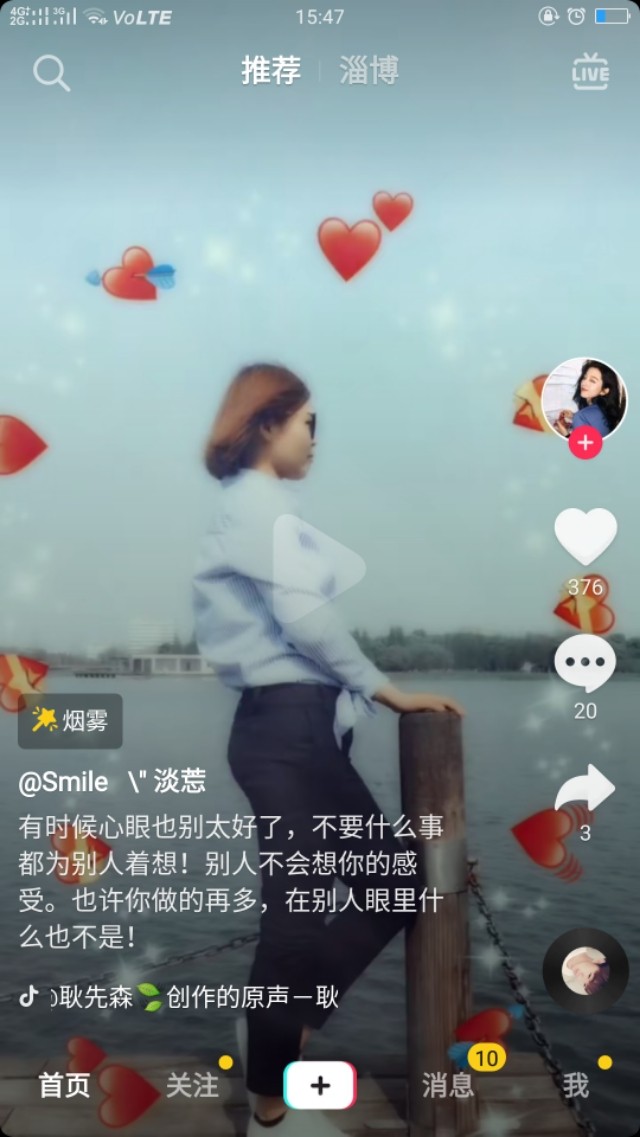Switch to the 关注 tab
This screenshot has width=640, height=1137.
click(x=192, y=1085)
